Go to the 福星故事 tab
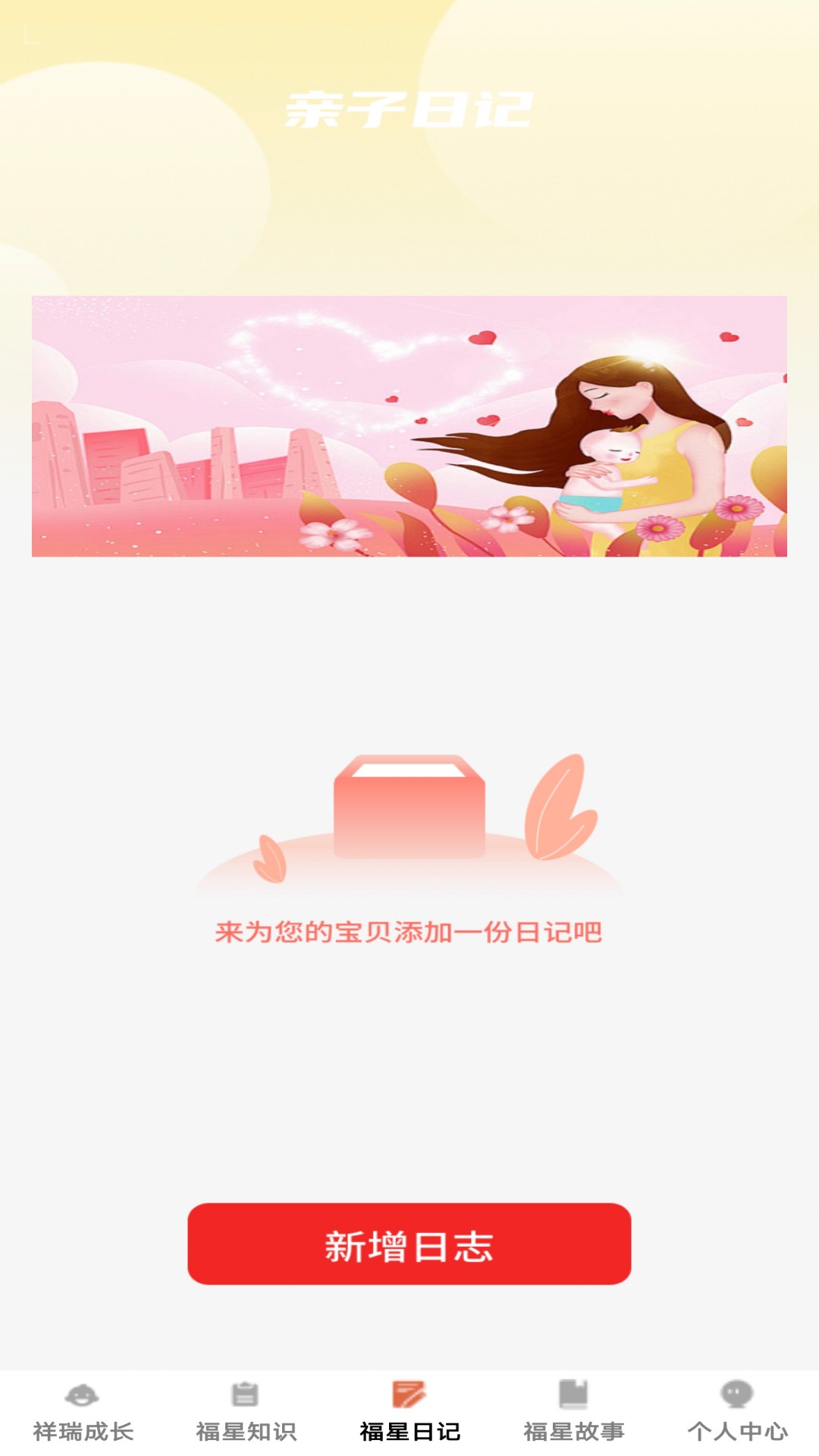This screenshot has height=1456, width=819. click(x=573, y=1412)
